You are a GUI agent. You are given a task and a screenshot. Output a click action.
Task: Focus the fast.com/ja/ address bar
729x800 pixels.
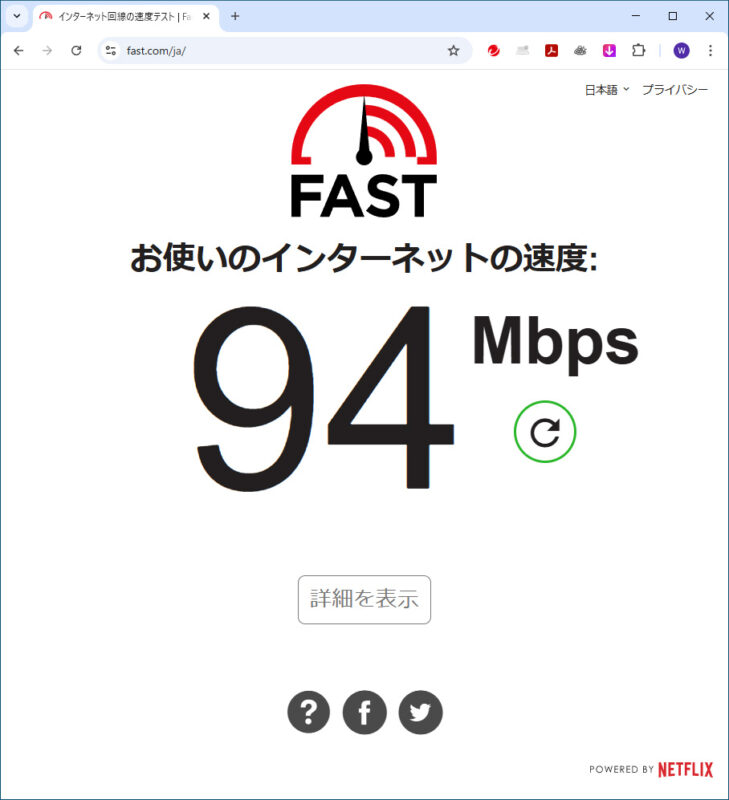tap(280, 50)
